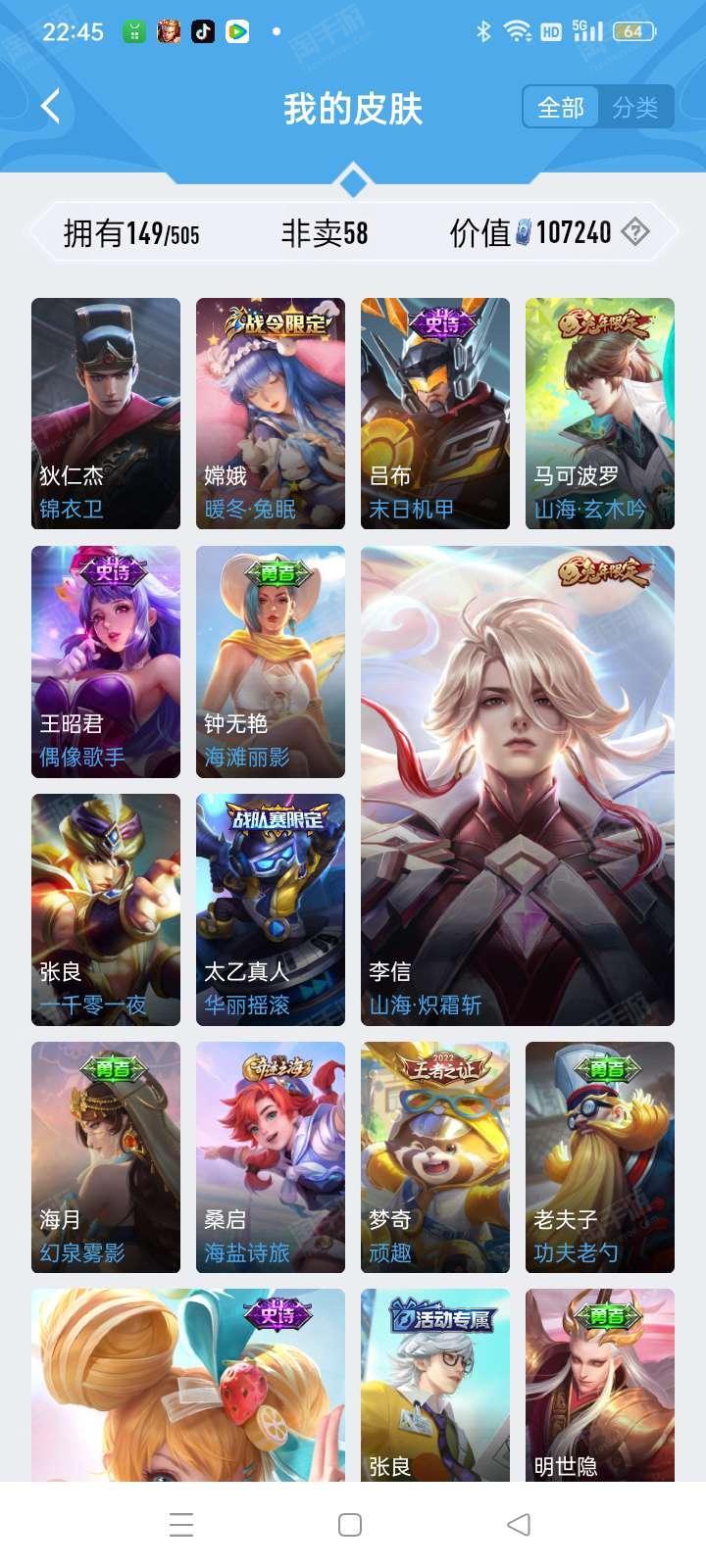
Task: Select the 马可波罗 山海·玄木吟 skin
Action: coord(600,413)
